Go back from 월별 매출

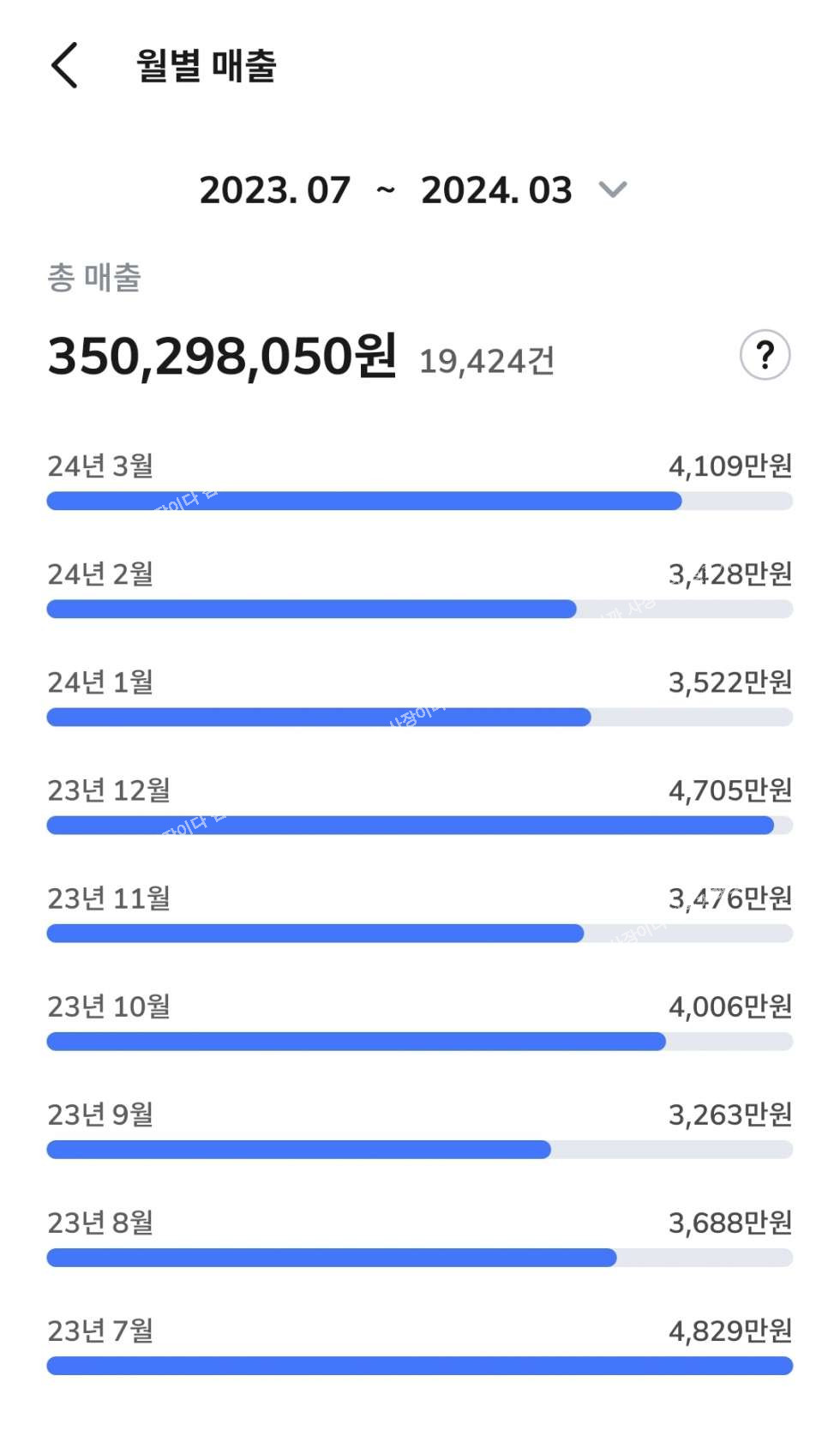coord(64,65)
